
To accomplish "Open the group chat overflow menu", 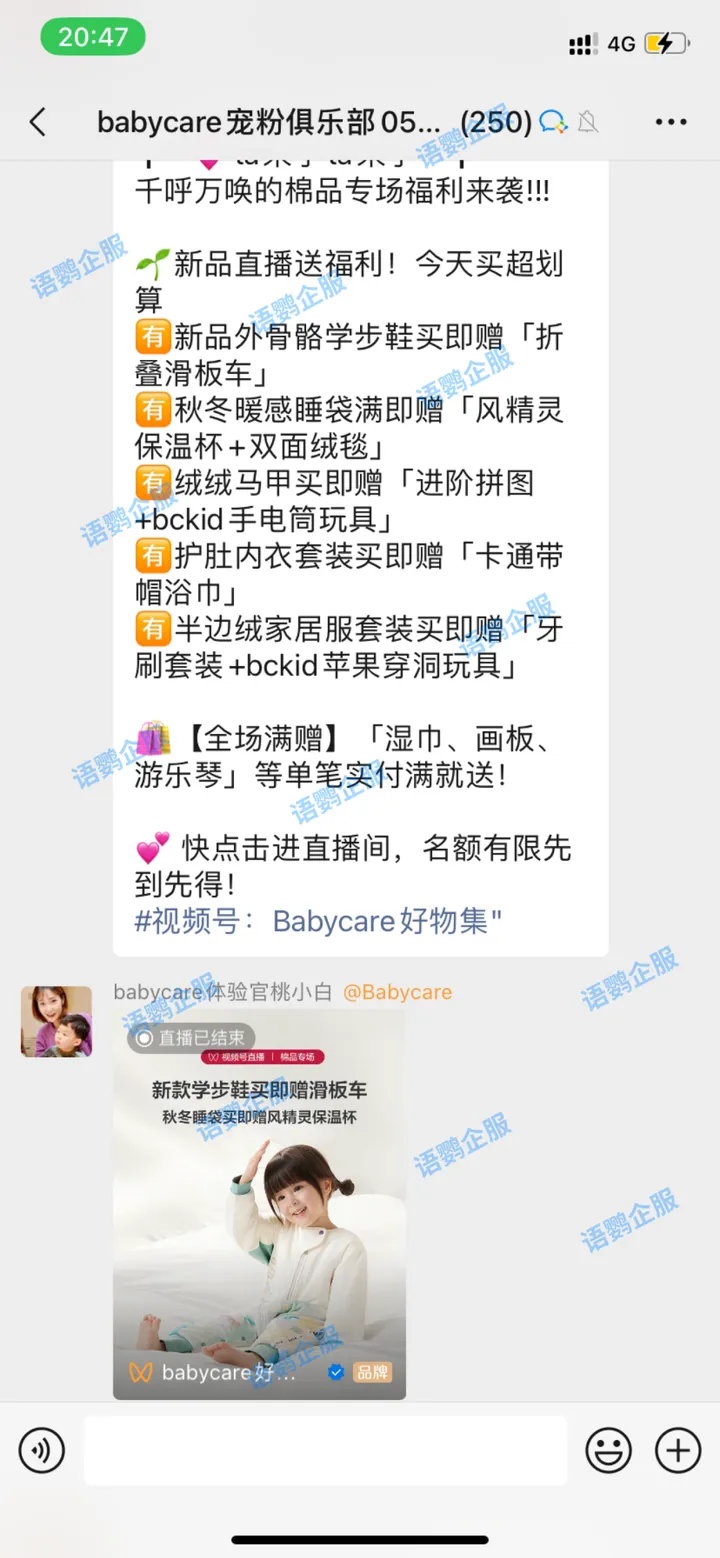I will [x=671, y=123].
